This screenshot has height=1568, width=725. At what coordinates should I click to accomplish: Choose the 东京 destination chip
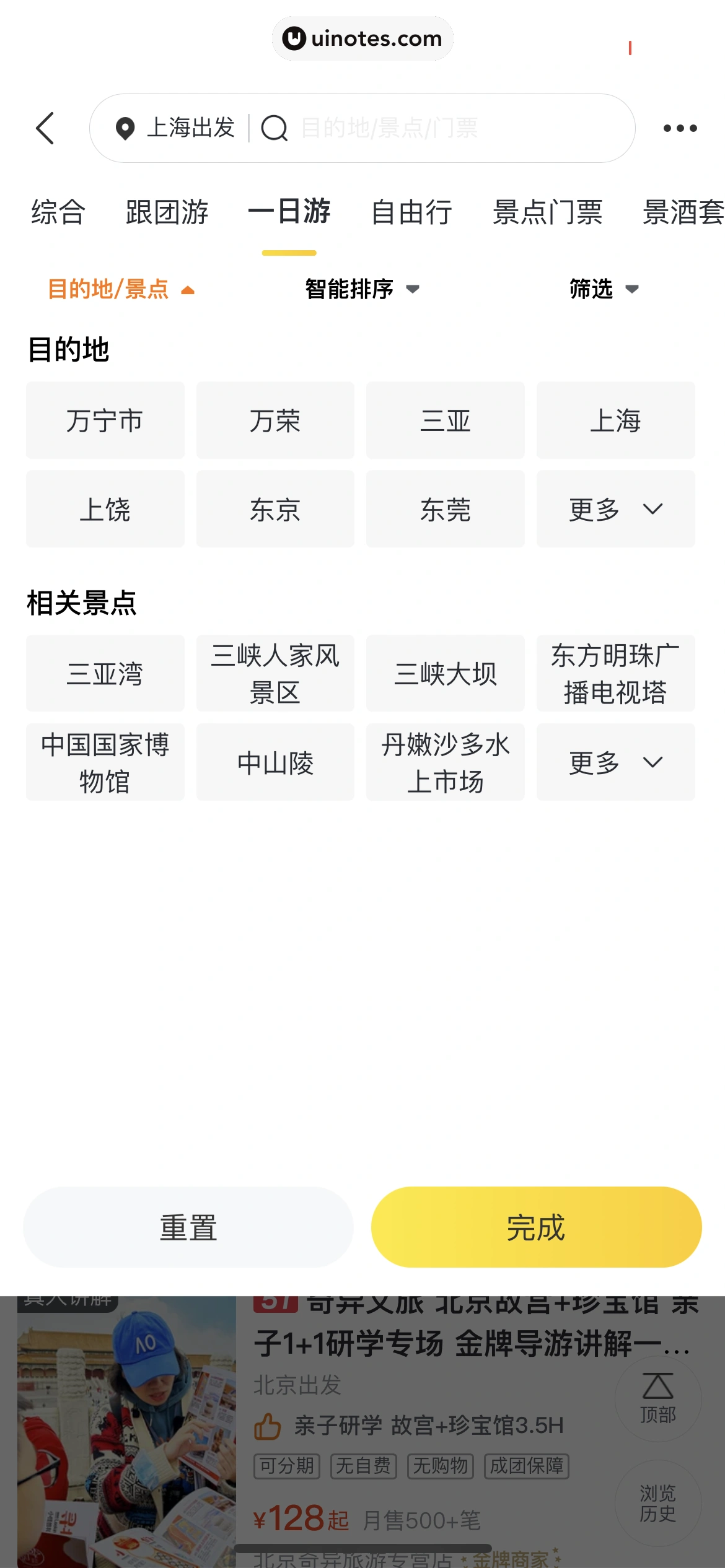point(275,509)
